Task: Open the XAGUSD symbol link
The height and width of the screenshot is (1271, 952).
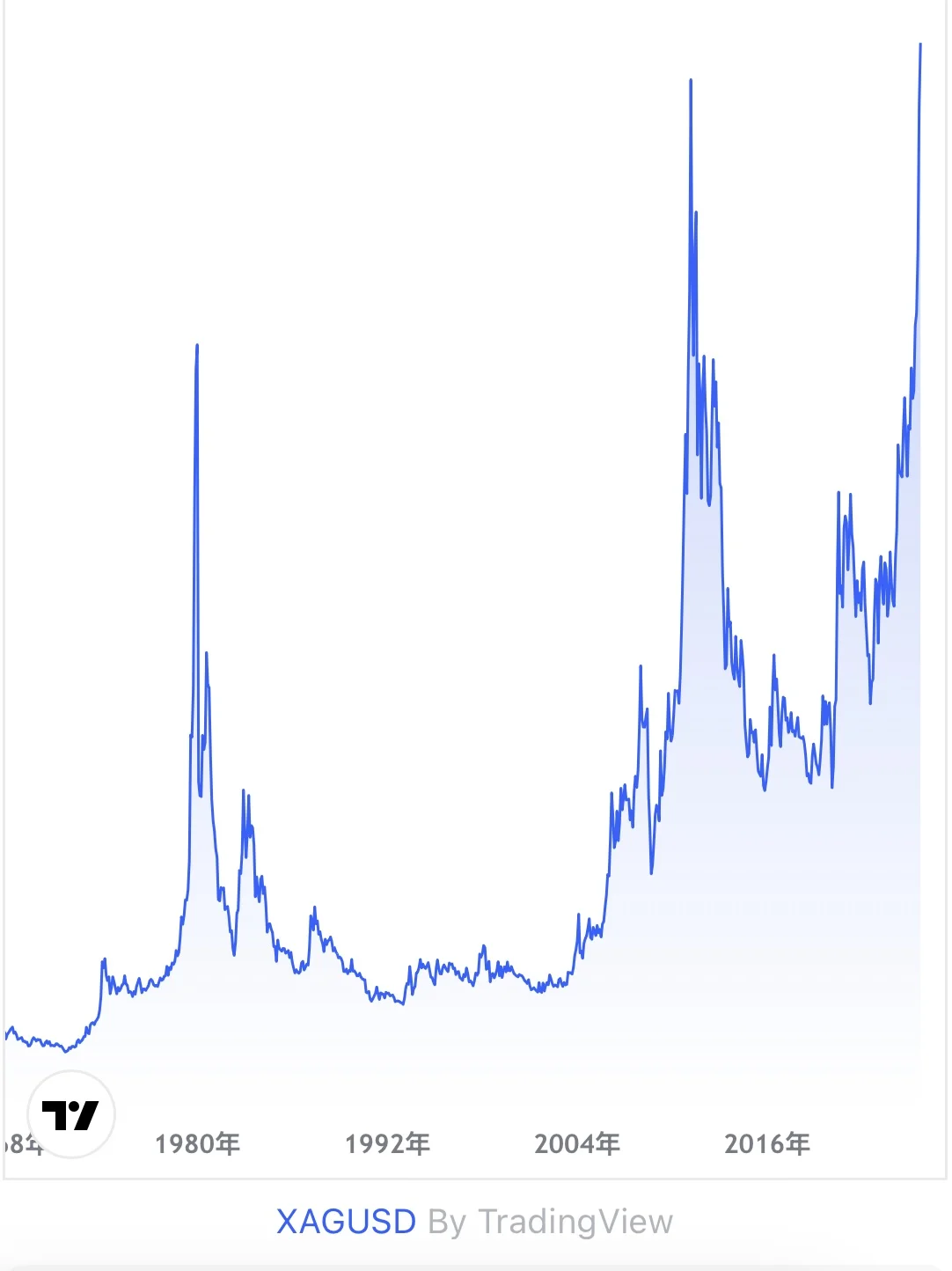Action: pyautogui.click(x=346, y=1222)
